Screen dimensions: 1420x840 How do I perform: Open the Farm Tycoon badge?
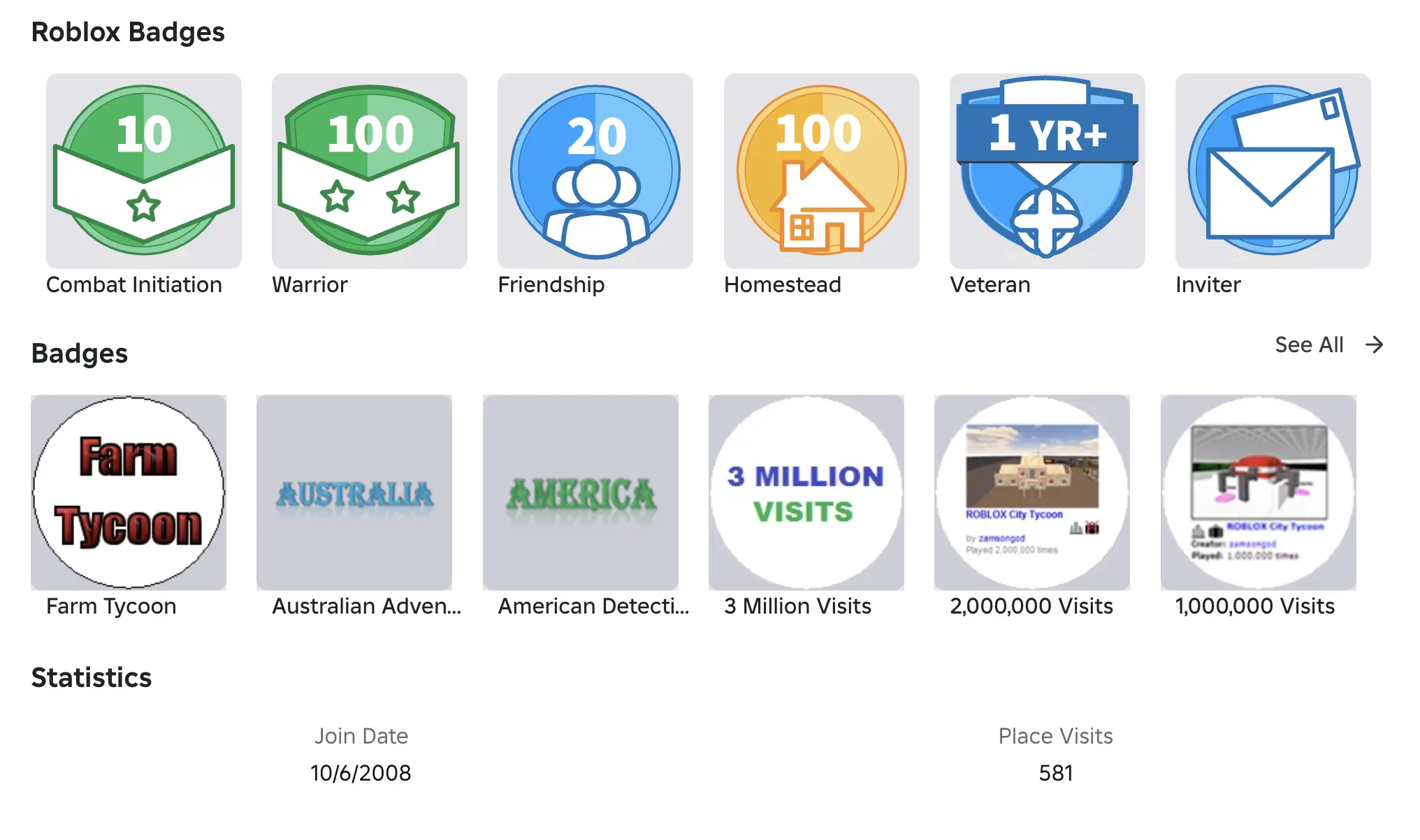[129, 493]
